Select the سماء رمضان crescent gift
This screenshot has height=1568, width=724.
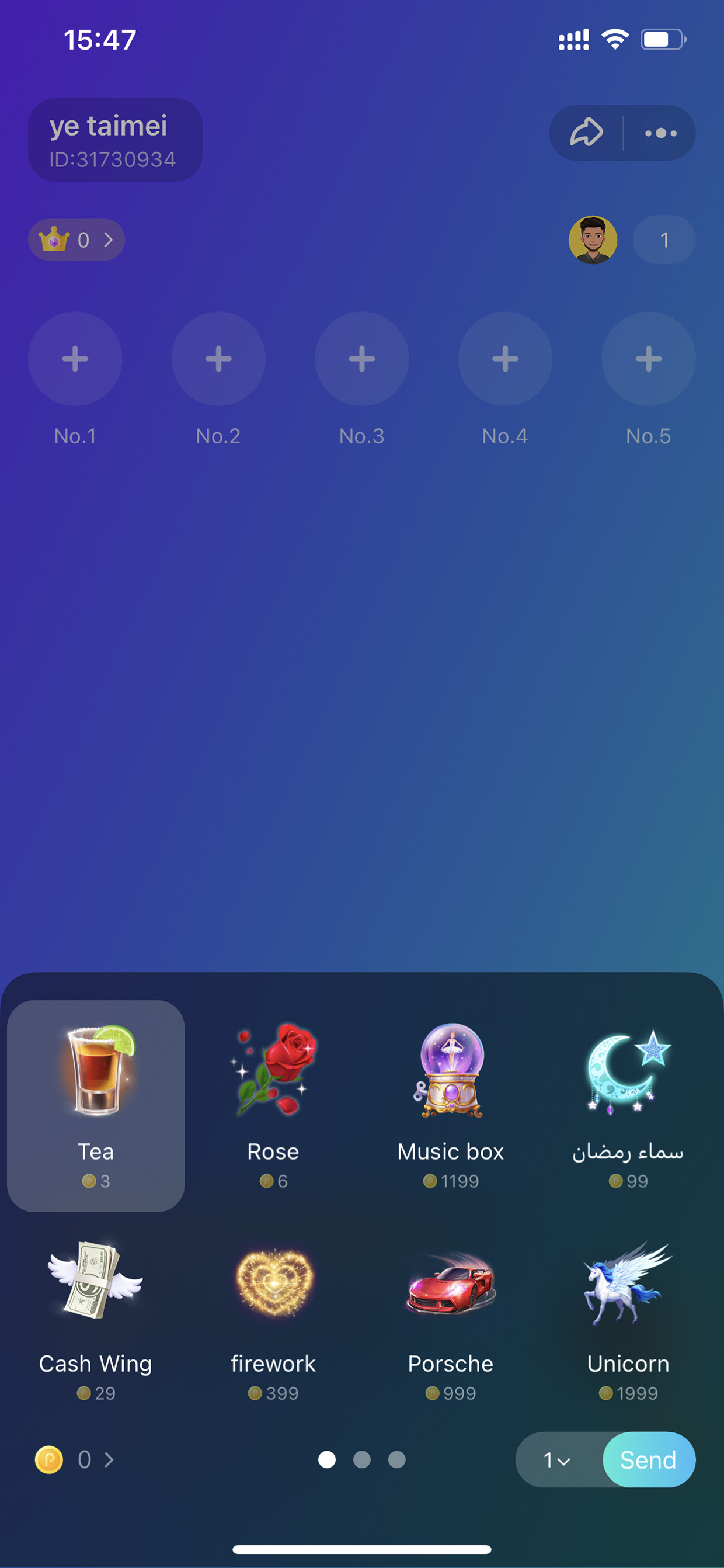(628, 1105)
